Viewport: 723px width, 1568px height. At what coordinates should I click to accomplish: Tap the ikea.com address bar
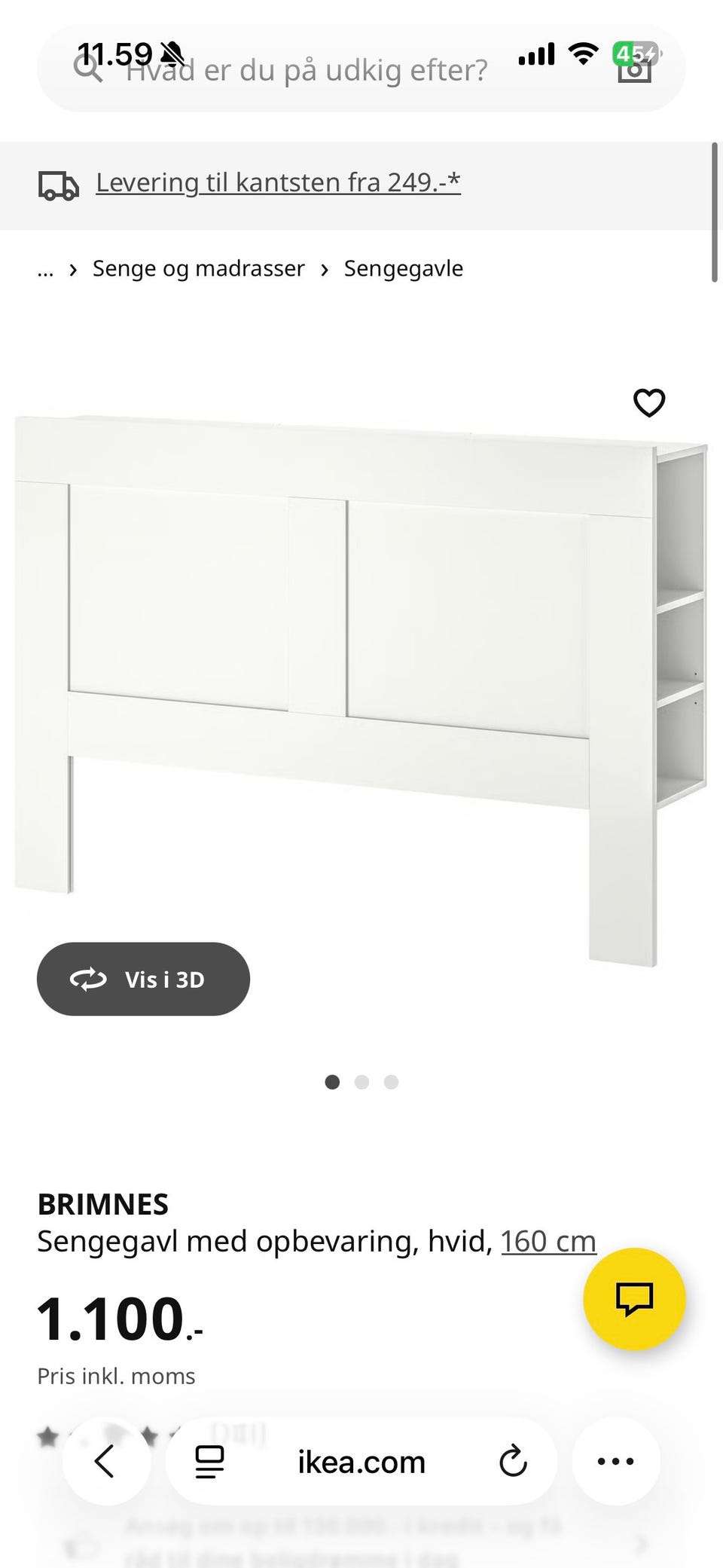pyautogui.click(x=361, y=1462)
